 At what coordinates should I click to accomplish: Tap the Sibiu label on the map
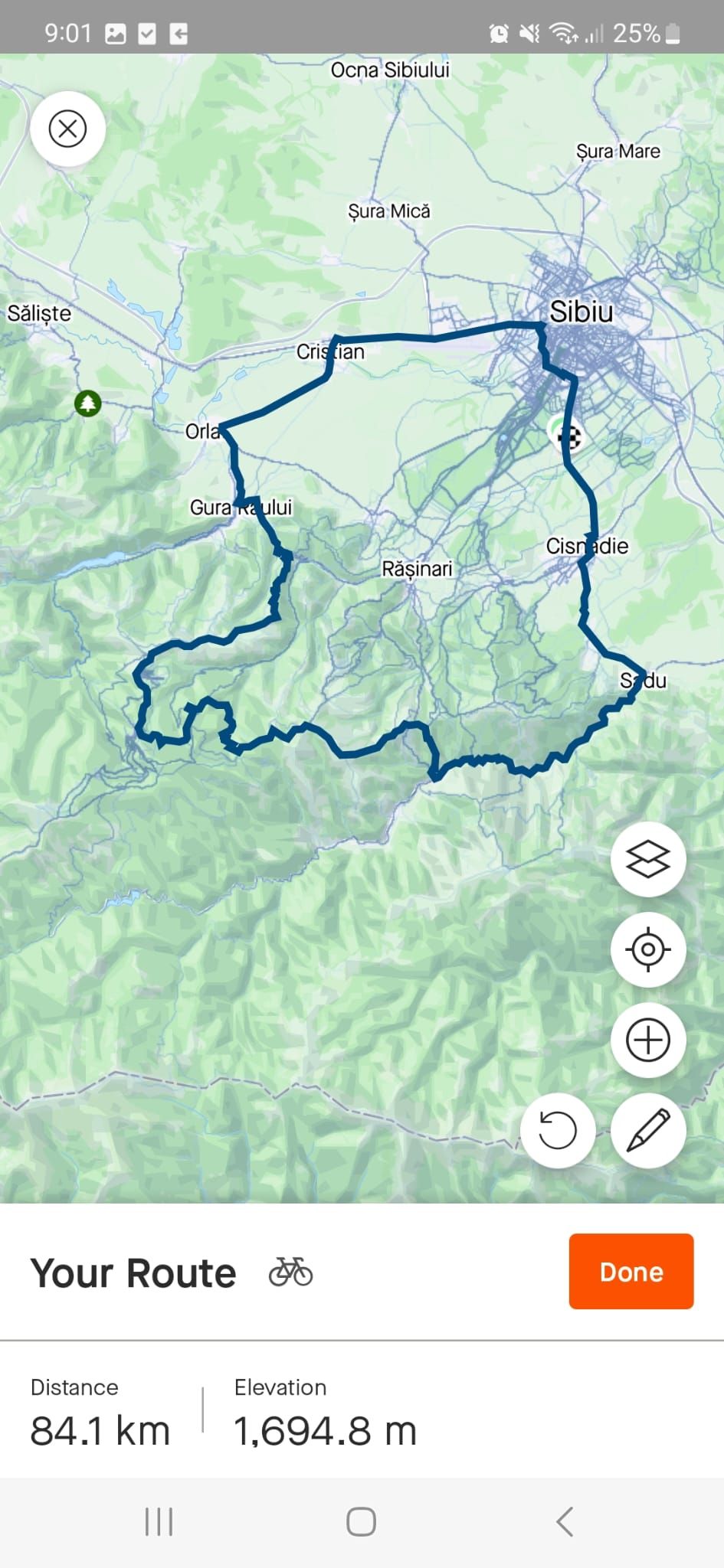(581, 312)
